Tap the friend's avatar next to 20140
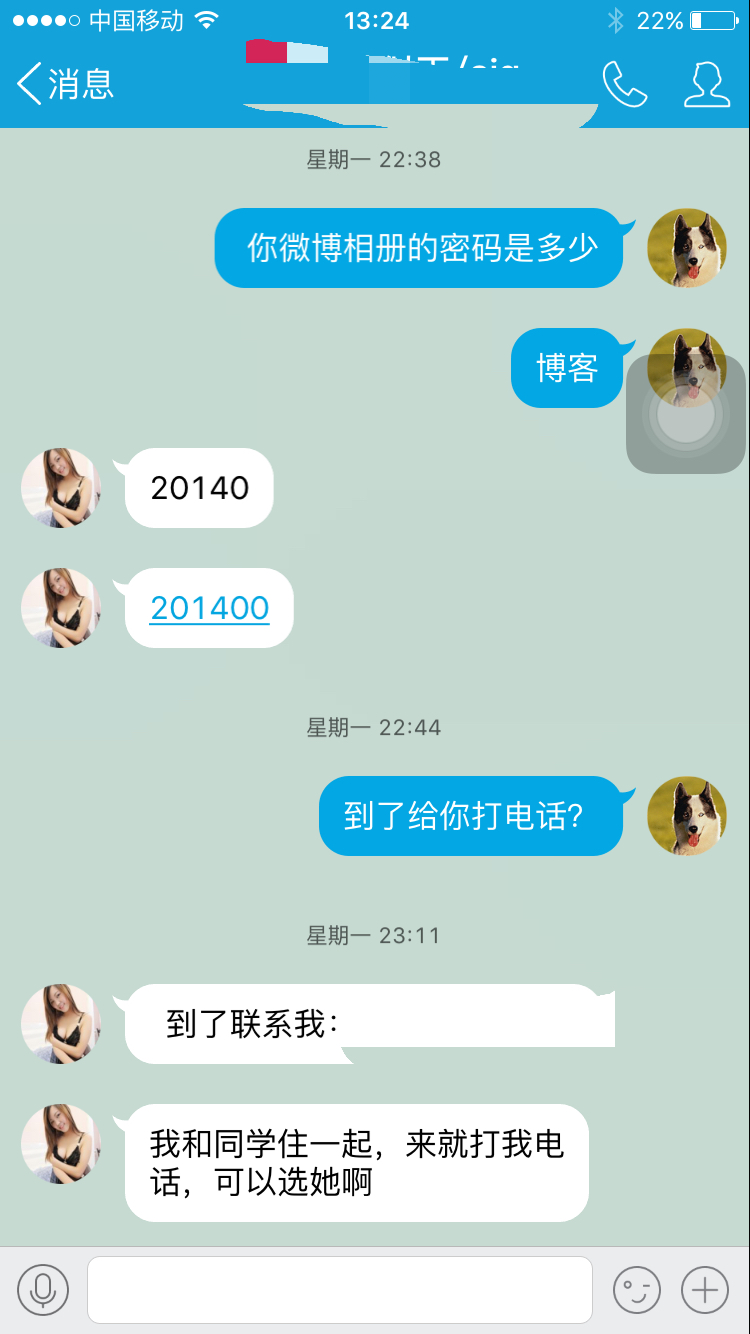Viewport: 750px width, 1334px height. (x=61, y=489)
